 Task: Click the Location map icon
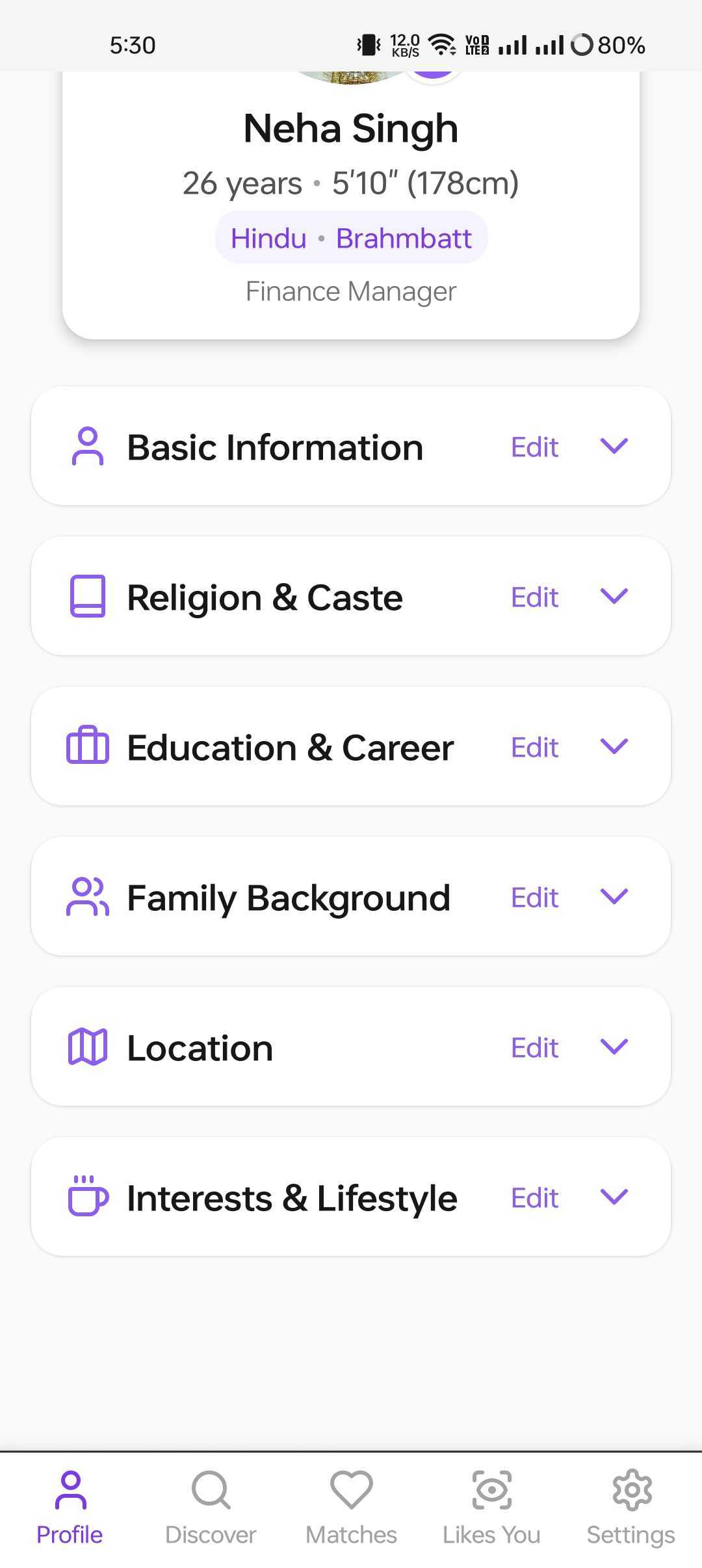point(88,1047)
